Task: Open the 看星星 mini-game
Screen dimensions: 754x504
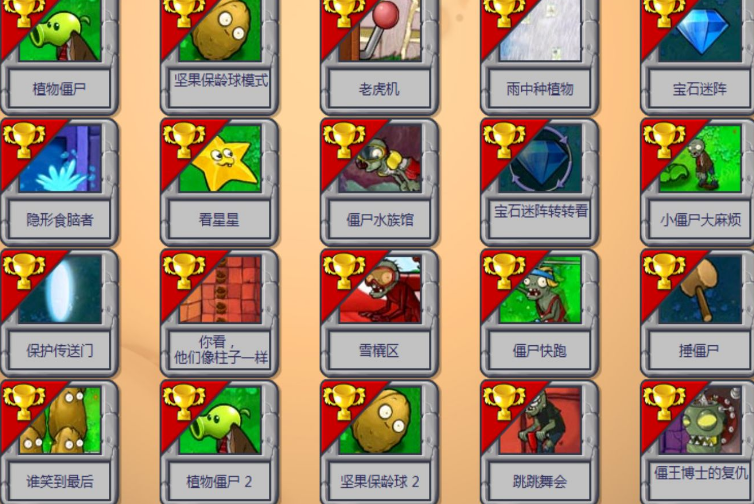Action: [220, 180]
